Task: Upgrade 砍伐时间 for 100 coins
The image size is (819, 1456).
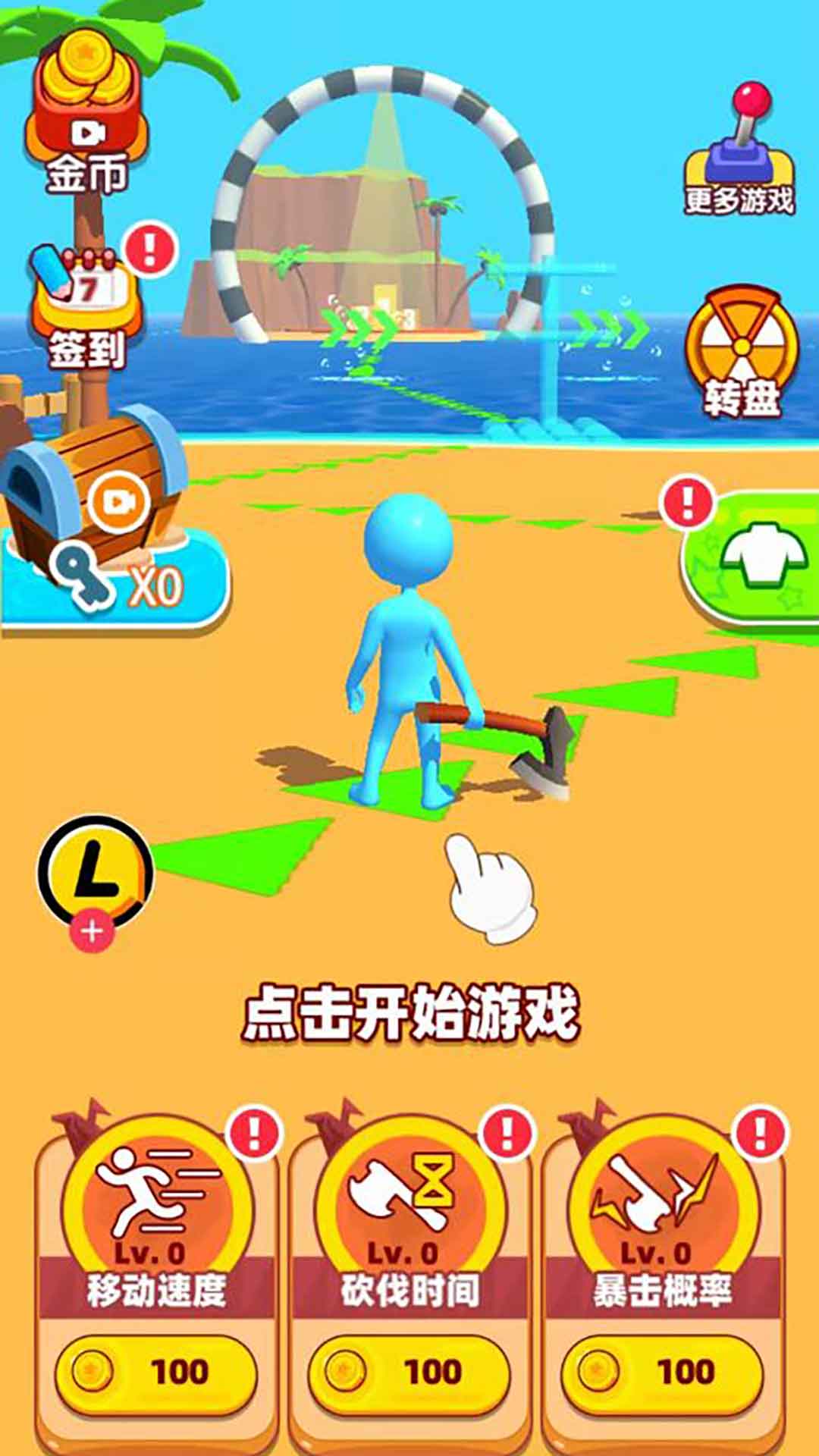Action: pos(409,1371)
